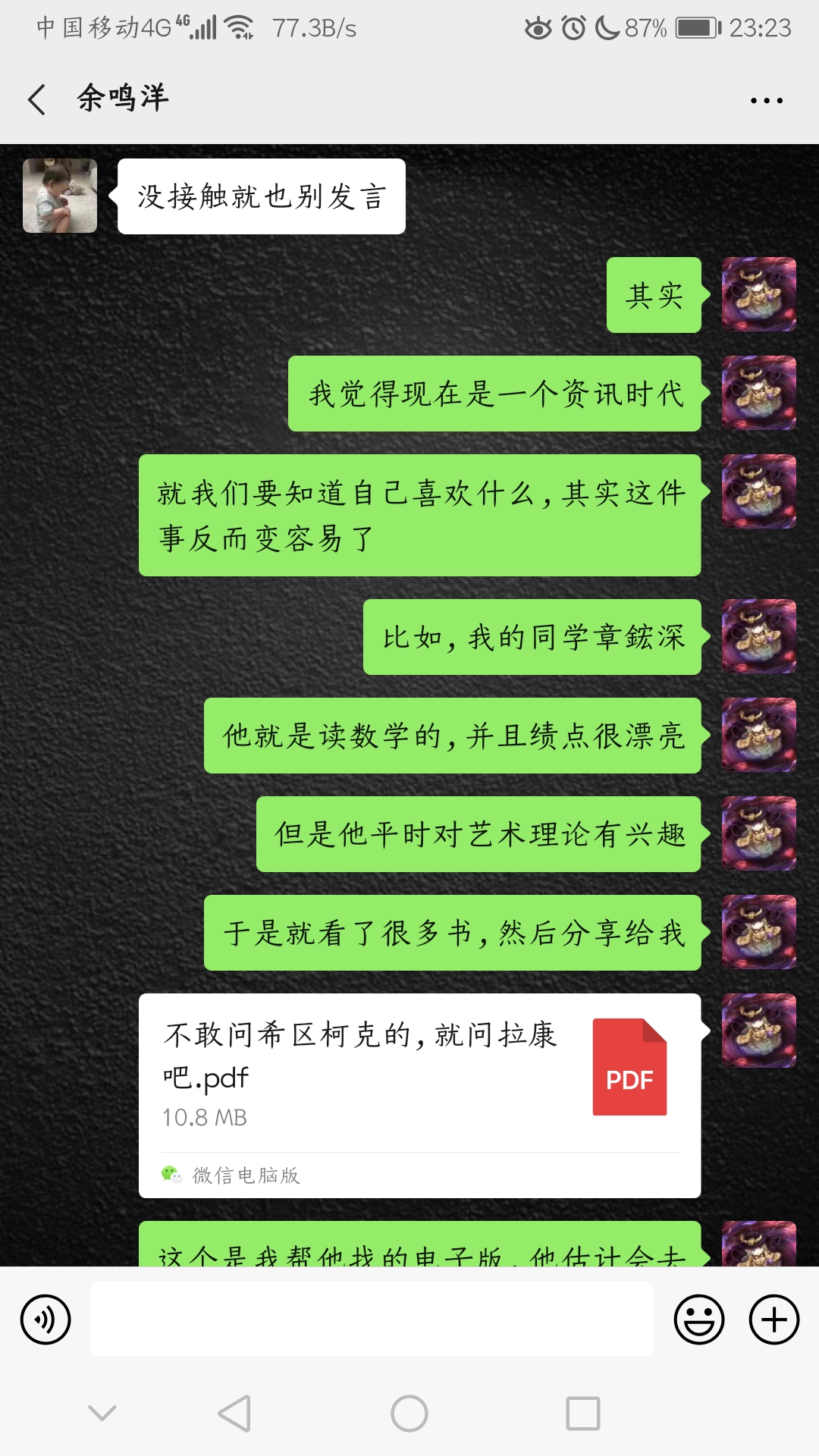Screen dimensions: 819x1456
Task: Open own profile avatar beside 其实 message
Action: point(758,294)
